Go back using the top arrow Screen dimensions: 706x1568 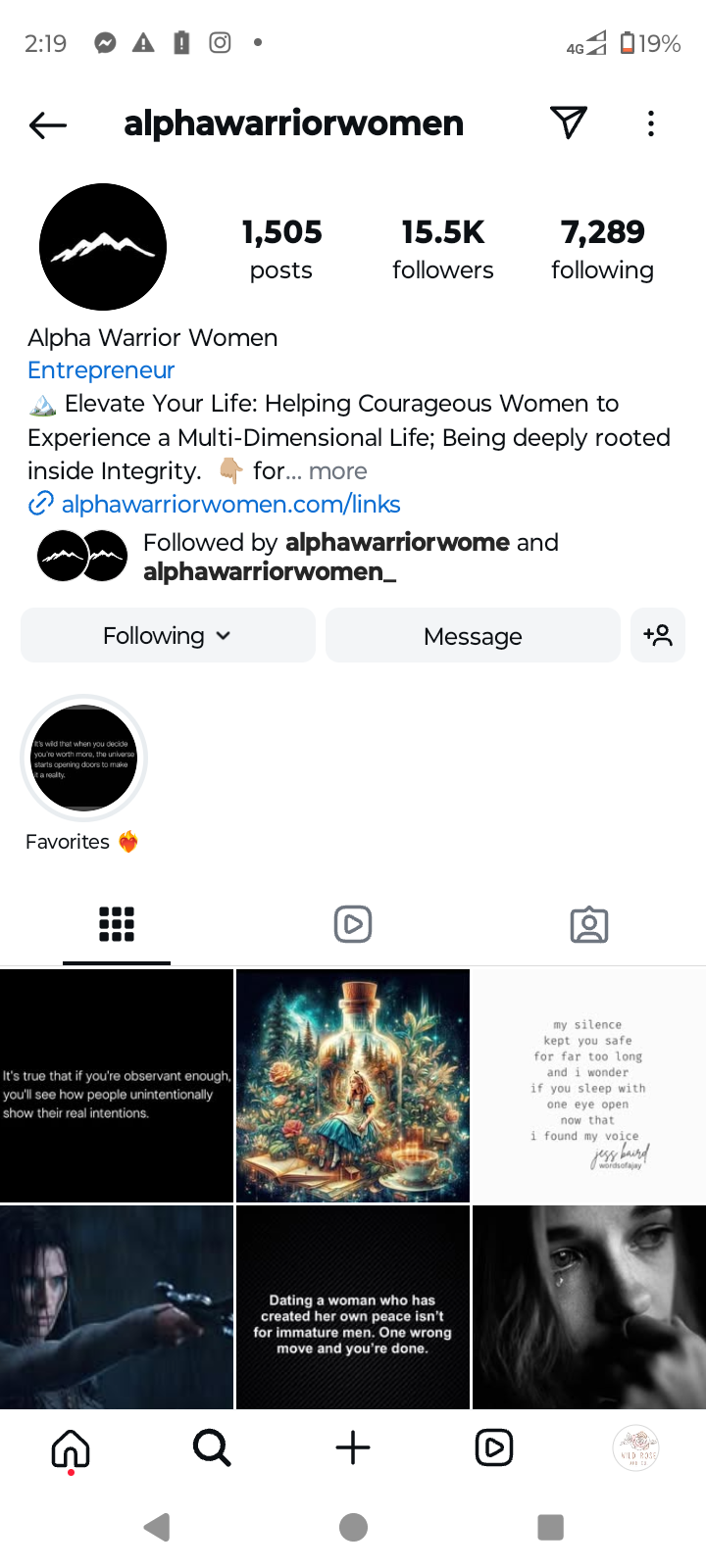(48, 124)
